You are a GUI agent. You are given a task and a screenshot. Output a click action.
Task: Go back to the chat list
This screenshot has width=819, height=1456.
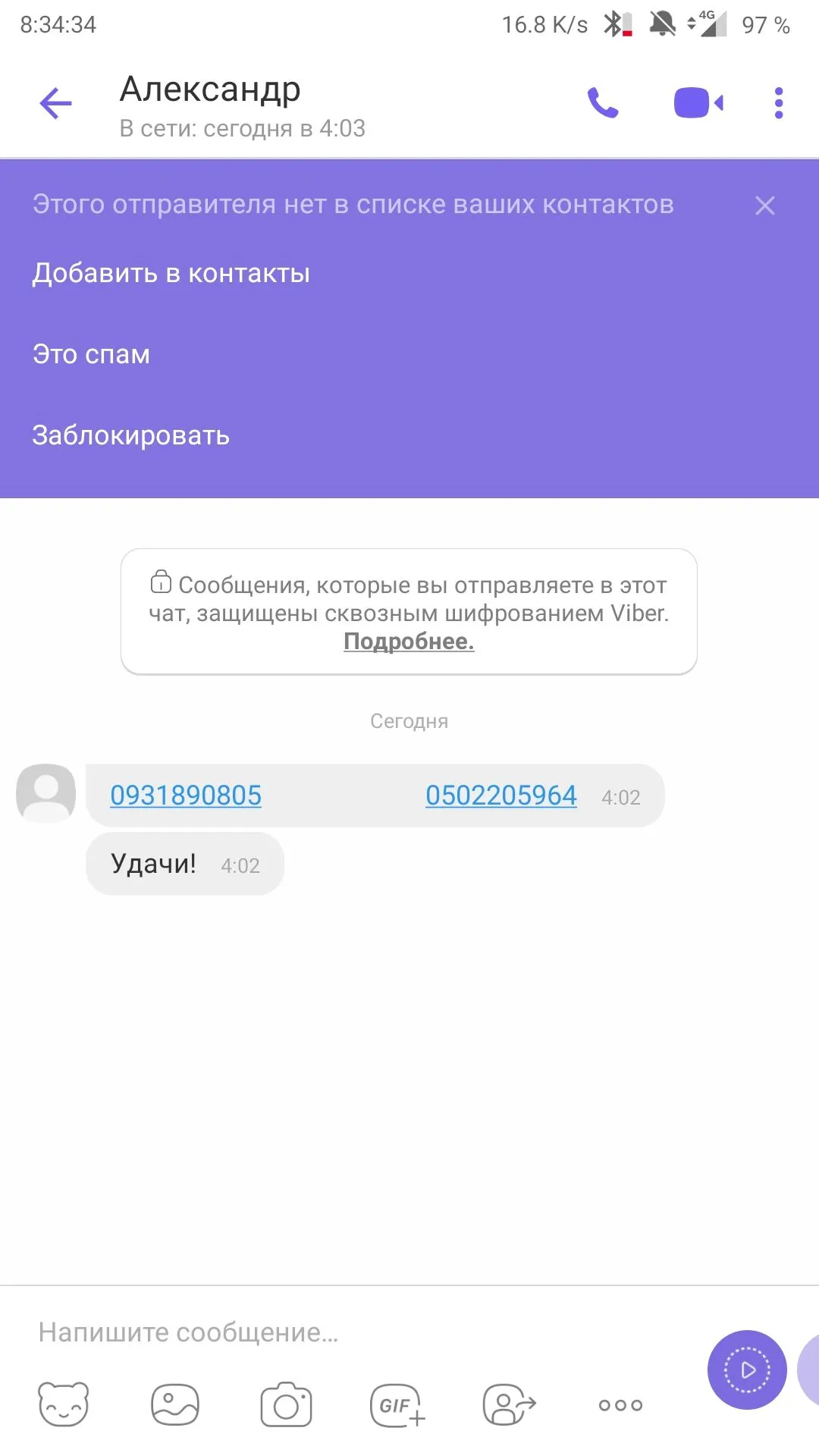pos(55,103)
